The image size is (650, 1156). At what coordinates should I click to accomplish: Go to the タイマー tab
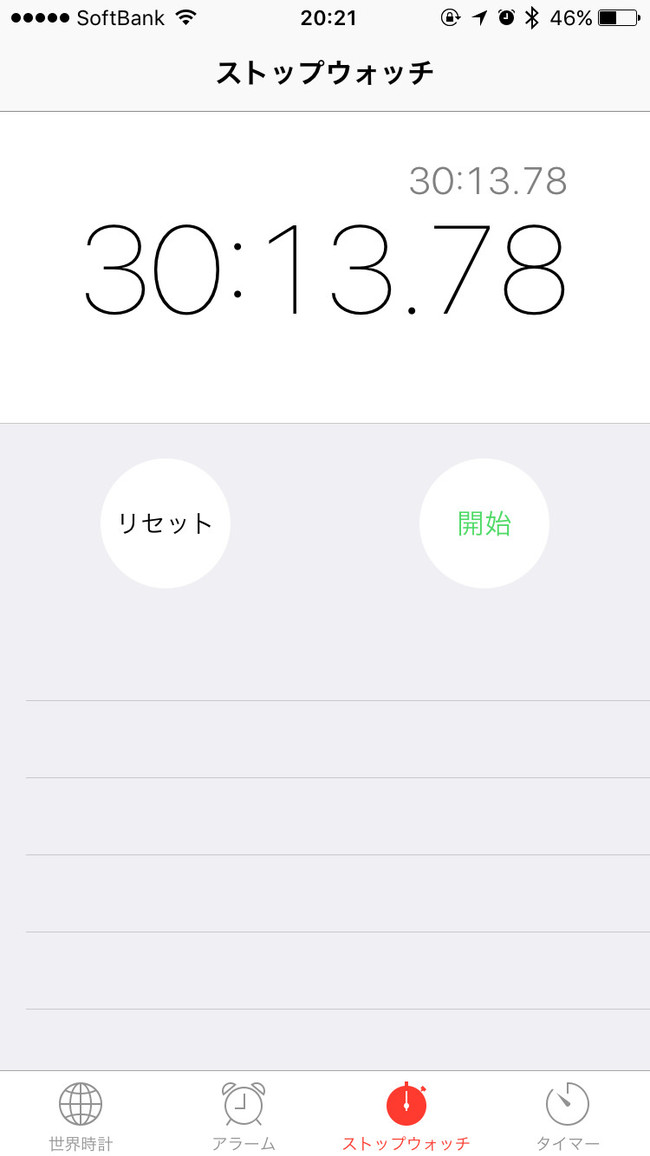[x=568, y=1115]
